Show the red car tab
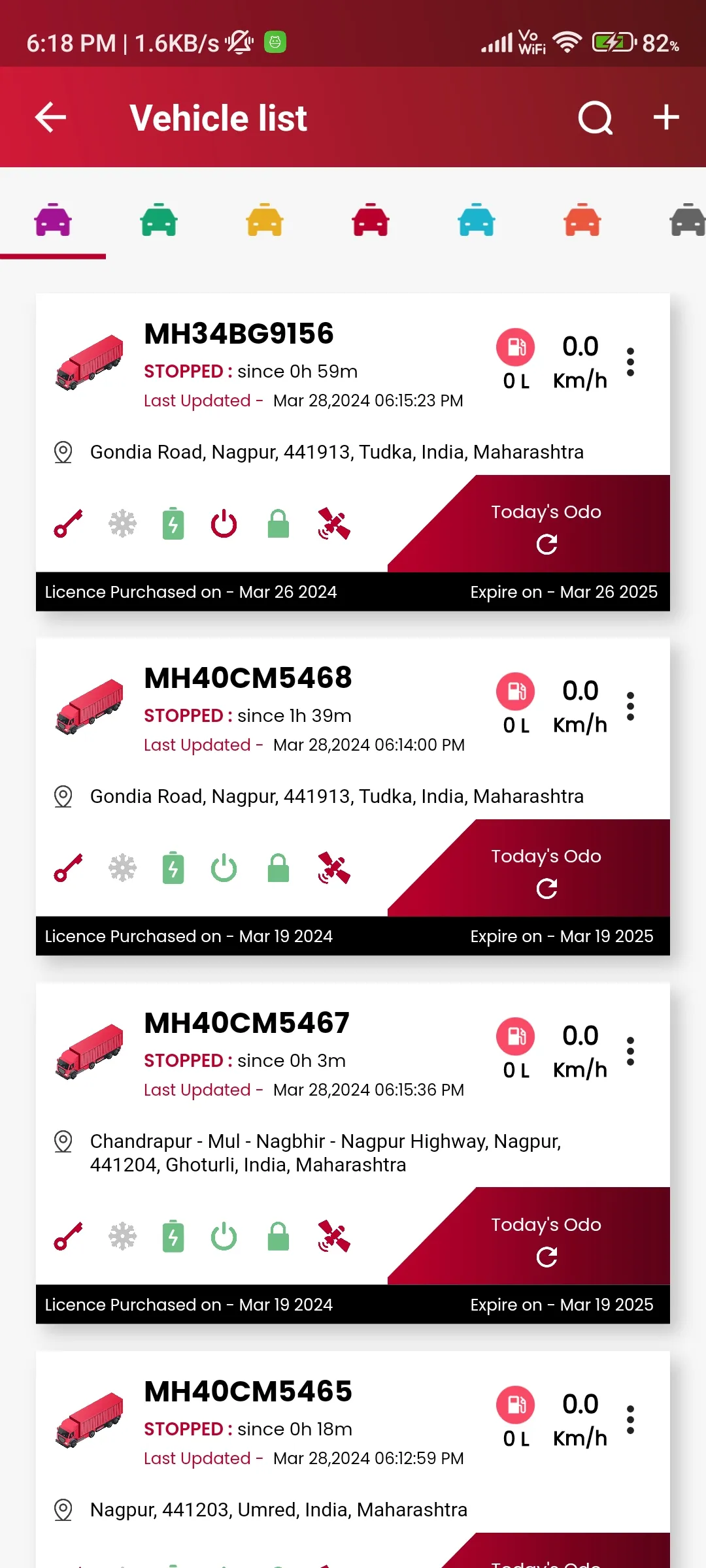This screenshot has width=706, height=1568. coord(371,220)
